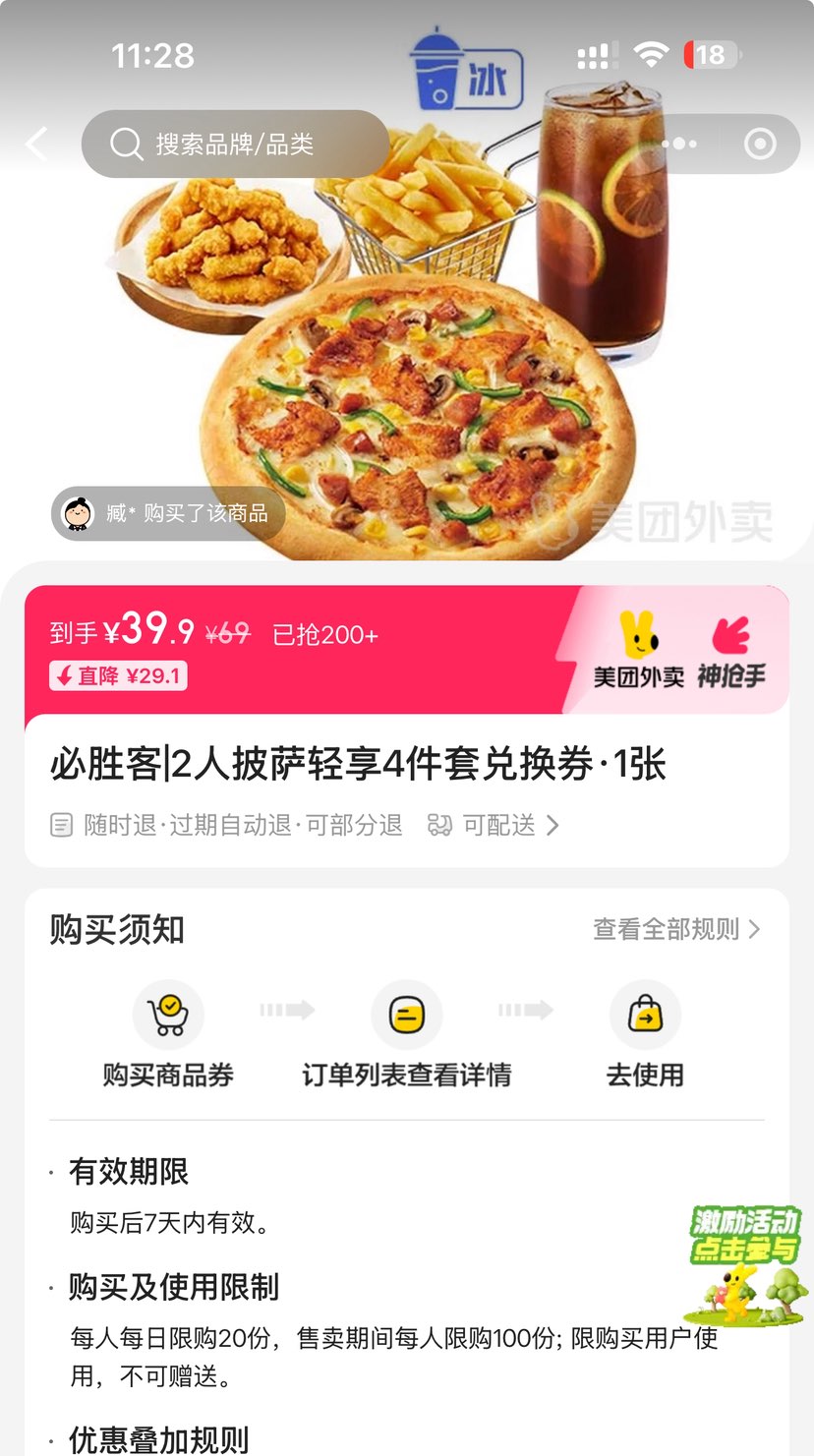
Task: Open the ellipsis more-options menu
Action: tap(677, 144)
